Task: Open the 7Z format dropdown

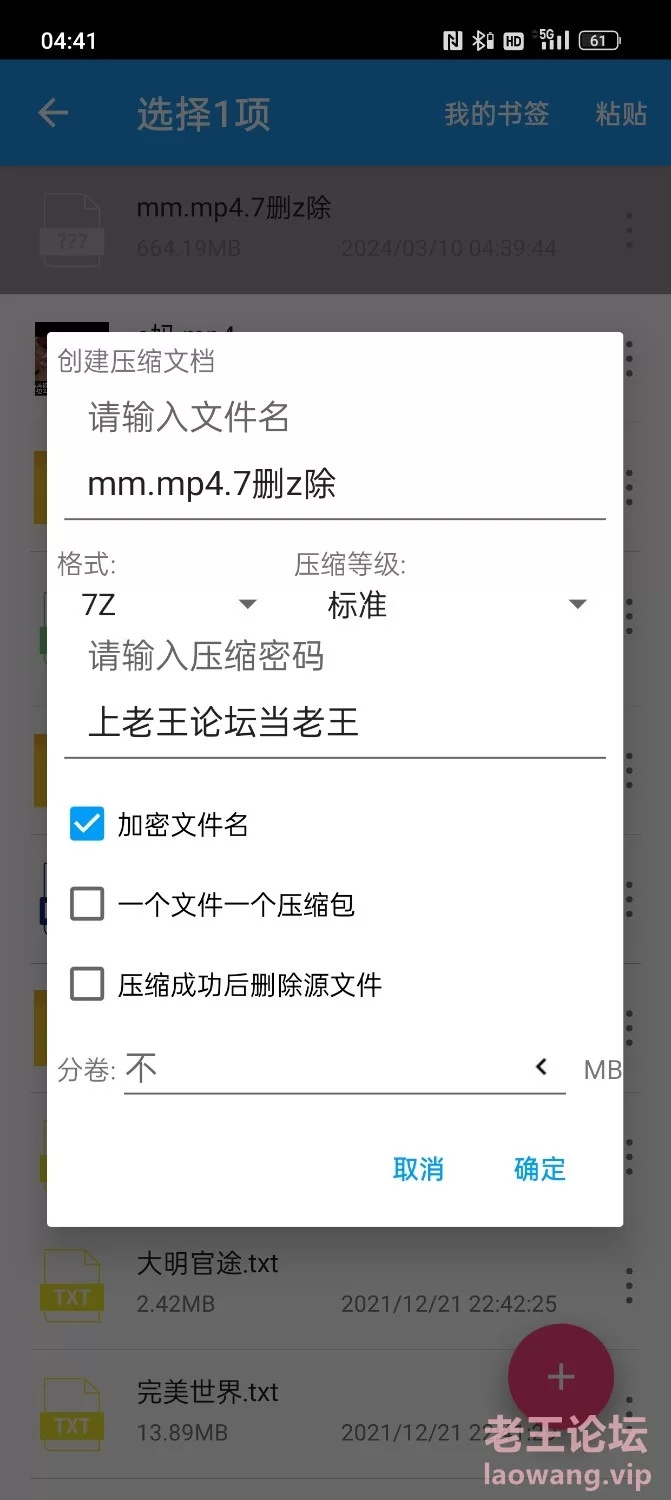Action: click(169, 605)
